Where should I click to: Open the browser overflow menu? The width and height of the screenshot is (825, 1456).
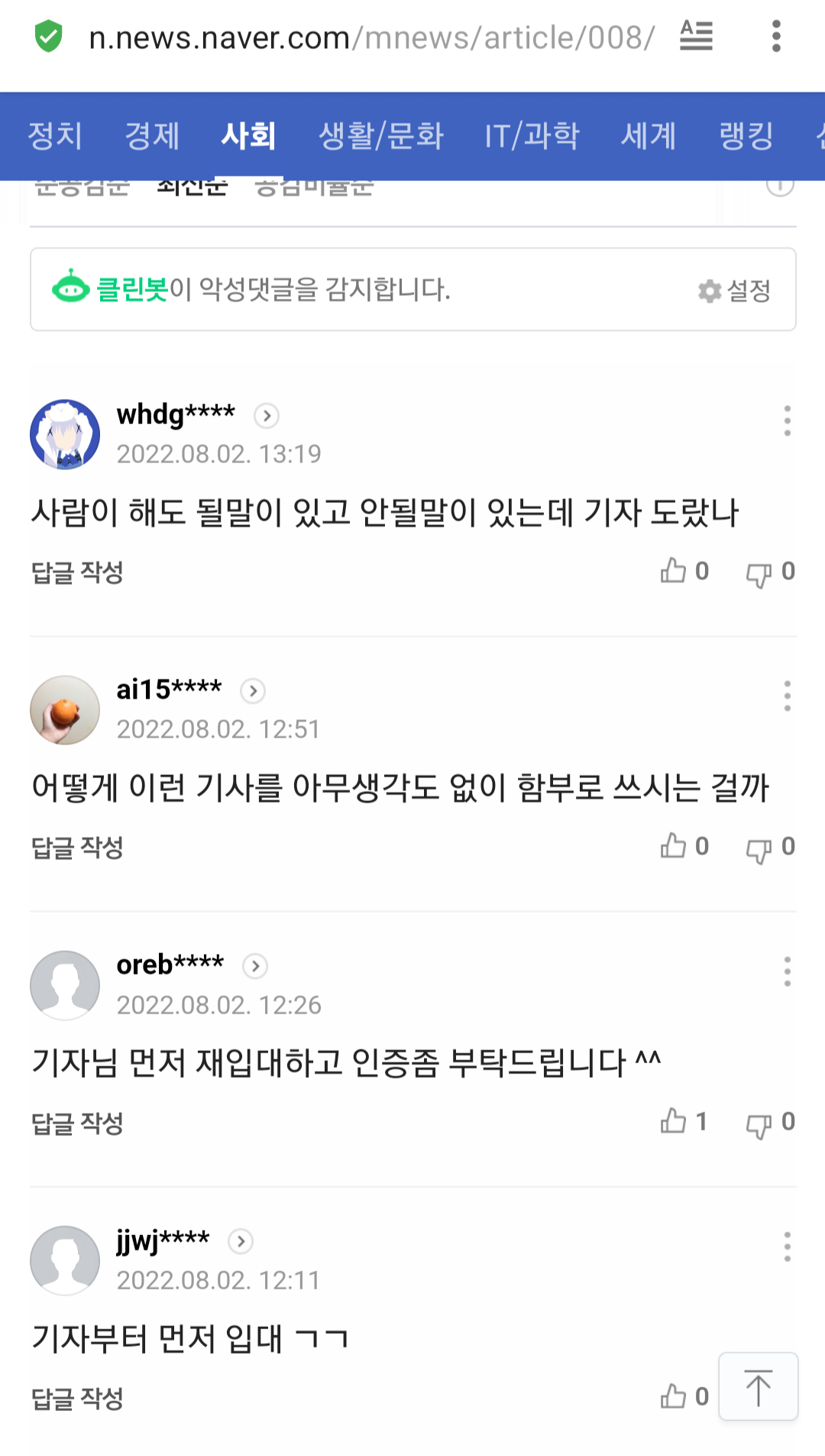click(776, 36)
